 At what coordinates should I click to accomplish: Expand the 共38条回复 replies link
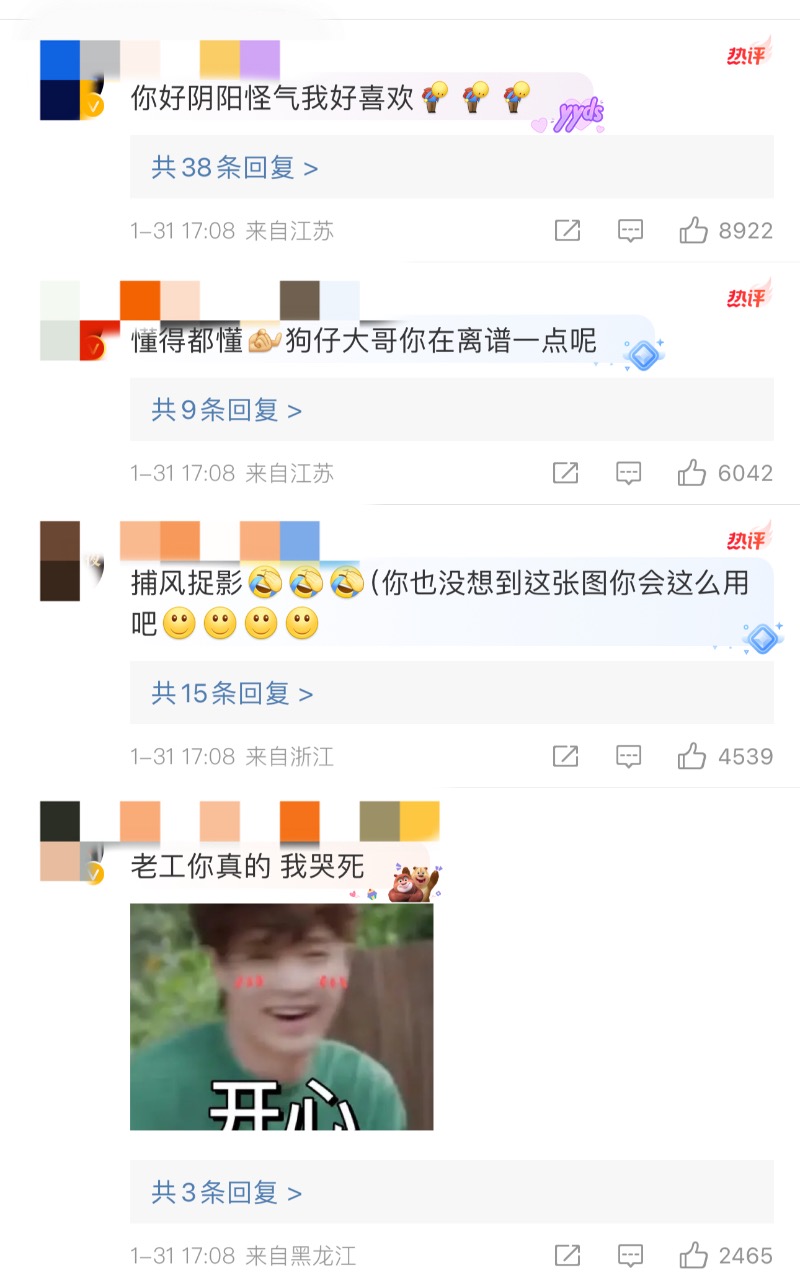click(x=235, y=168)
